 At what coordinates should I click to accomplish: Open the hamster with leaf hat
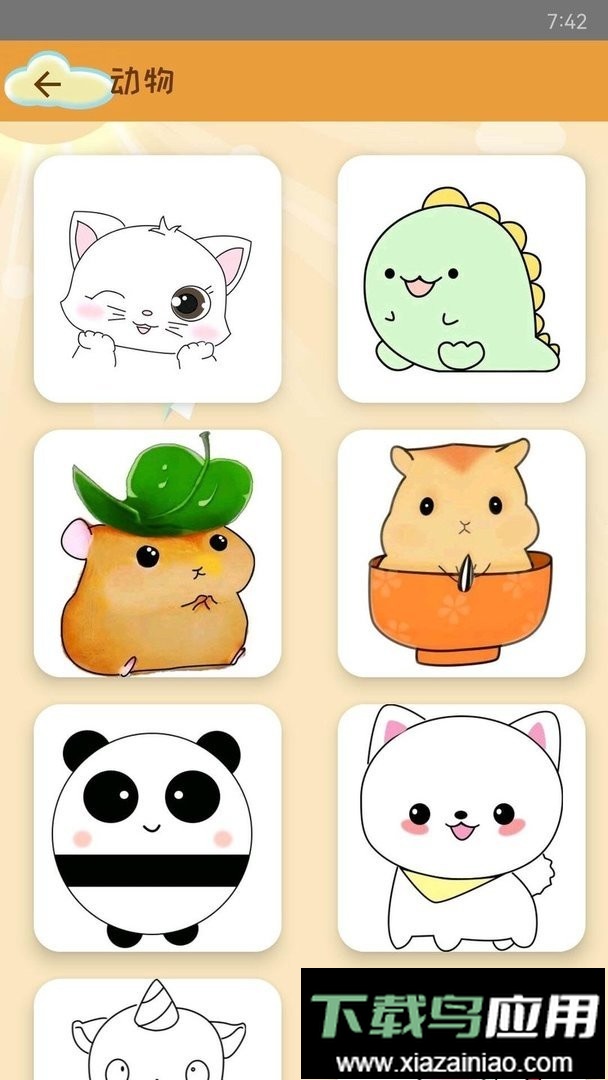(158, 553)
